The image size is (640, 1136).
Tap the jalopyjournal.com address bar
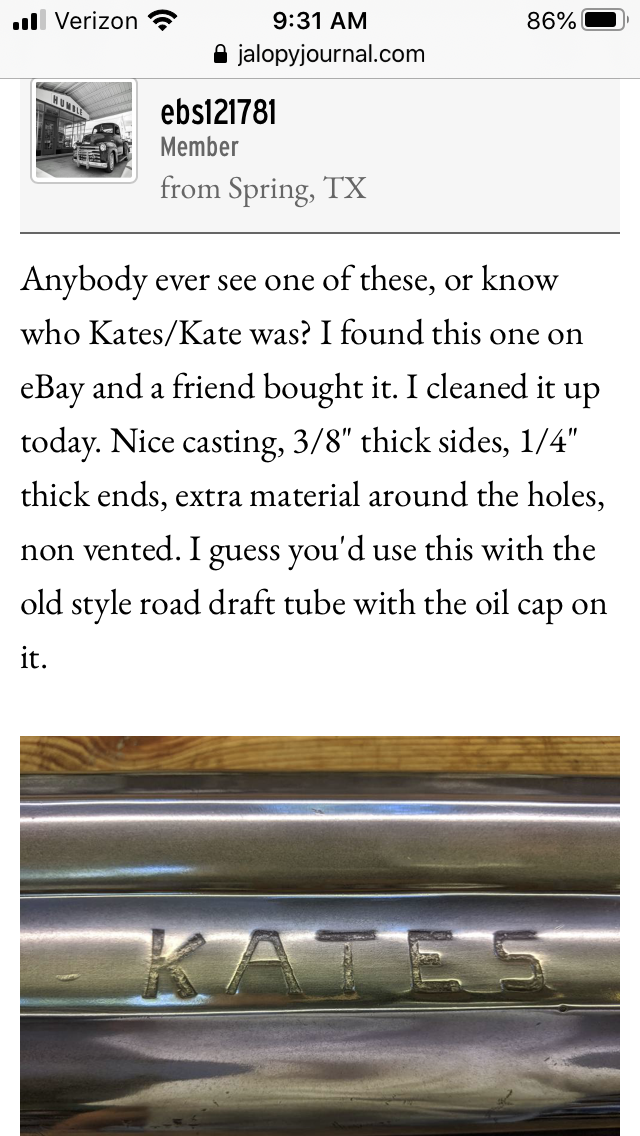(x=320, y=54)
